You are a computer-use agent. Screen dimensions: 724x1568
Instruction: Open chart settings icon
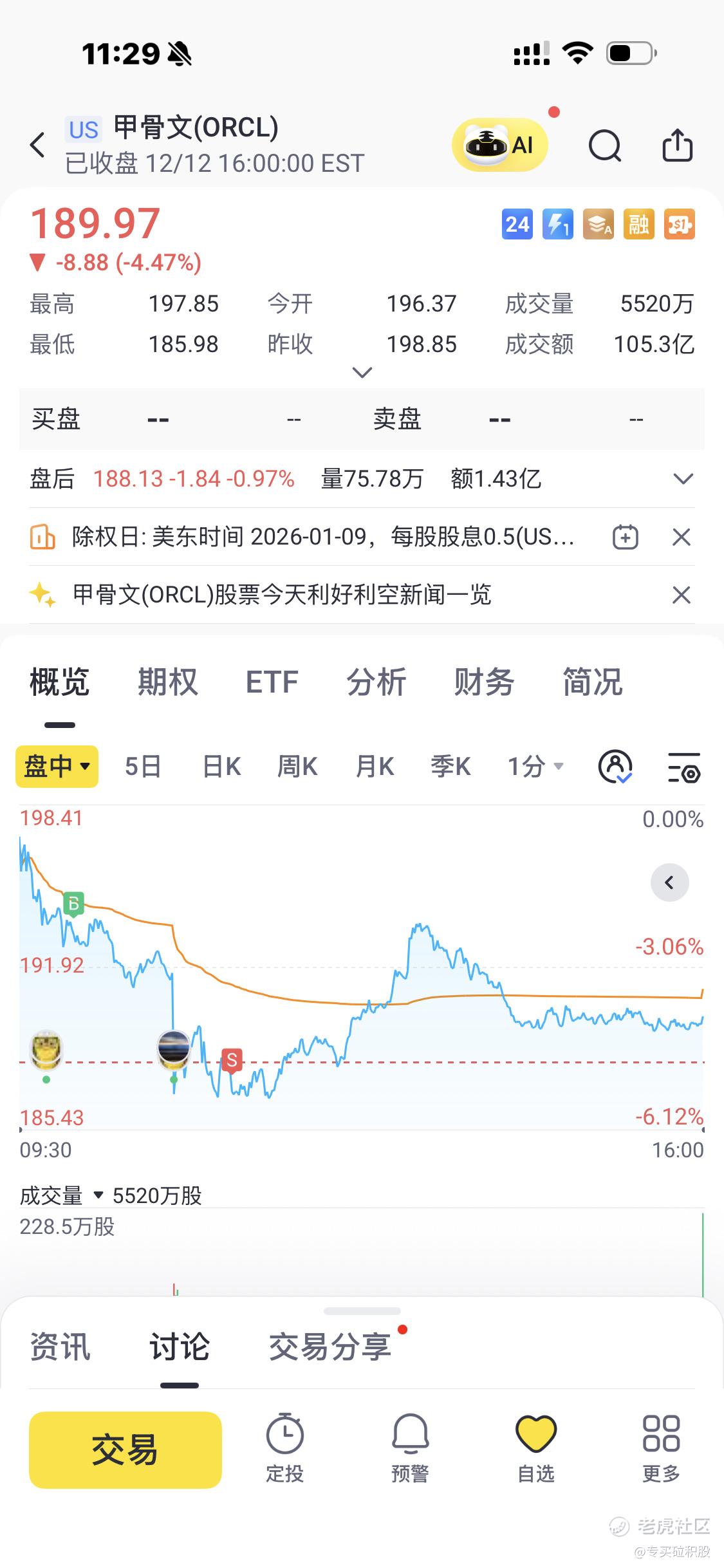[x=683, y=767]
